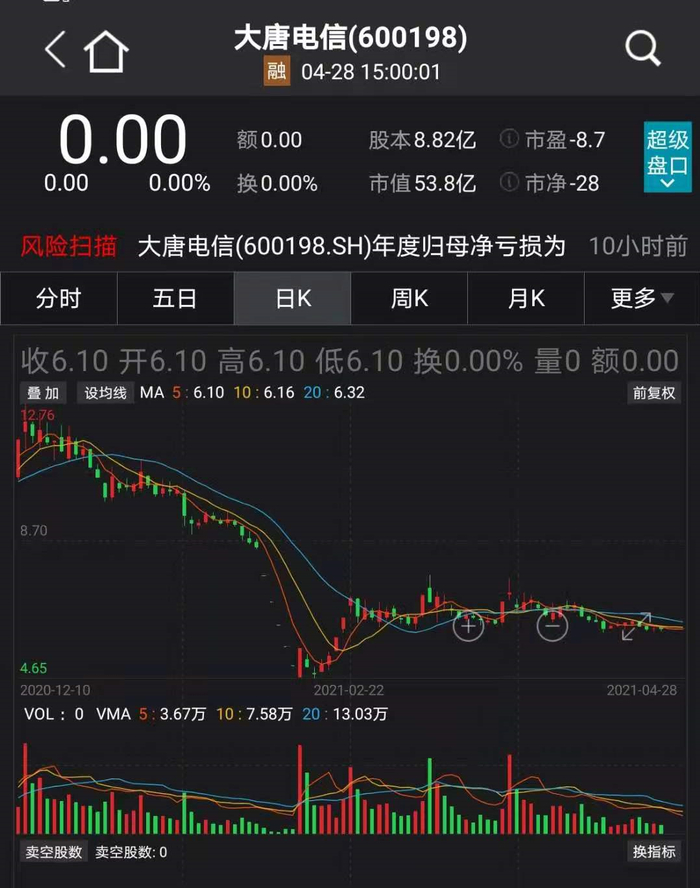Image resolution: width=700 pixels, height=888 pixels.
Task: Expand the 更多 chart period dropdown
Action: [642, 298]
